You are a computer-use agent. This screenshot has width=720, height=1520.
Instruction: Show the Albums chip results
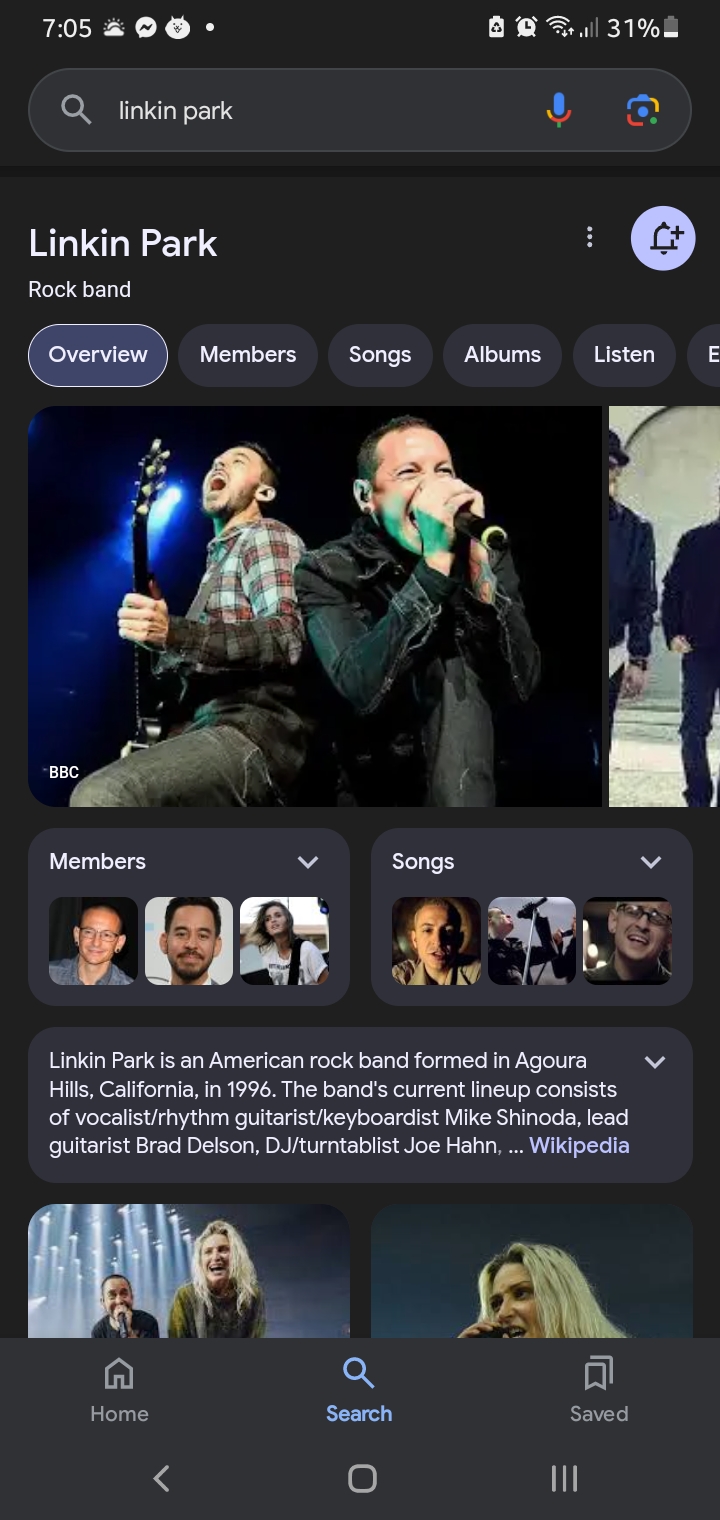pos(502,355)
